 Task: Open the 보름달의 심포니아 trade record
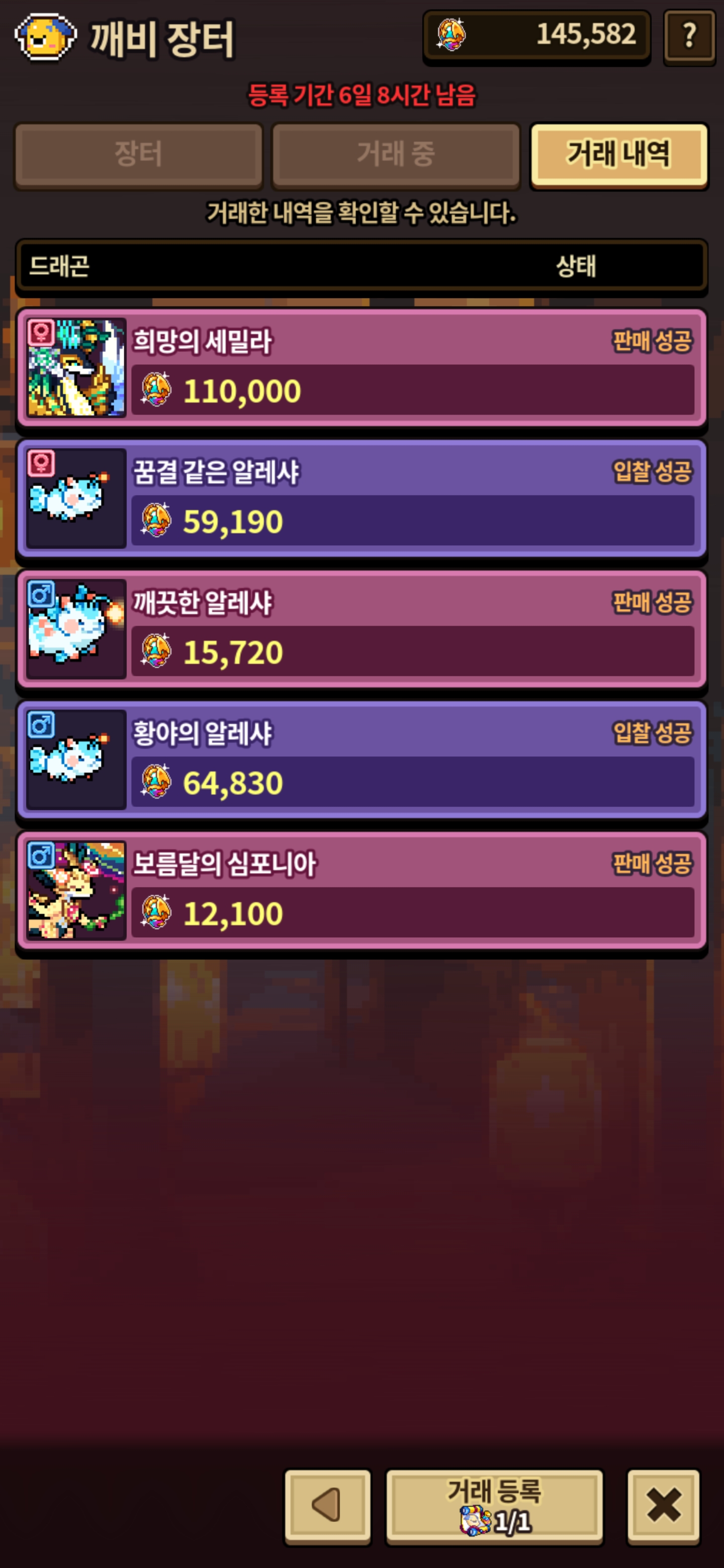click(x=361, y=890)
